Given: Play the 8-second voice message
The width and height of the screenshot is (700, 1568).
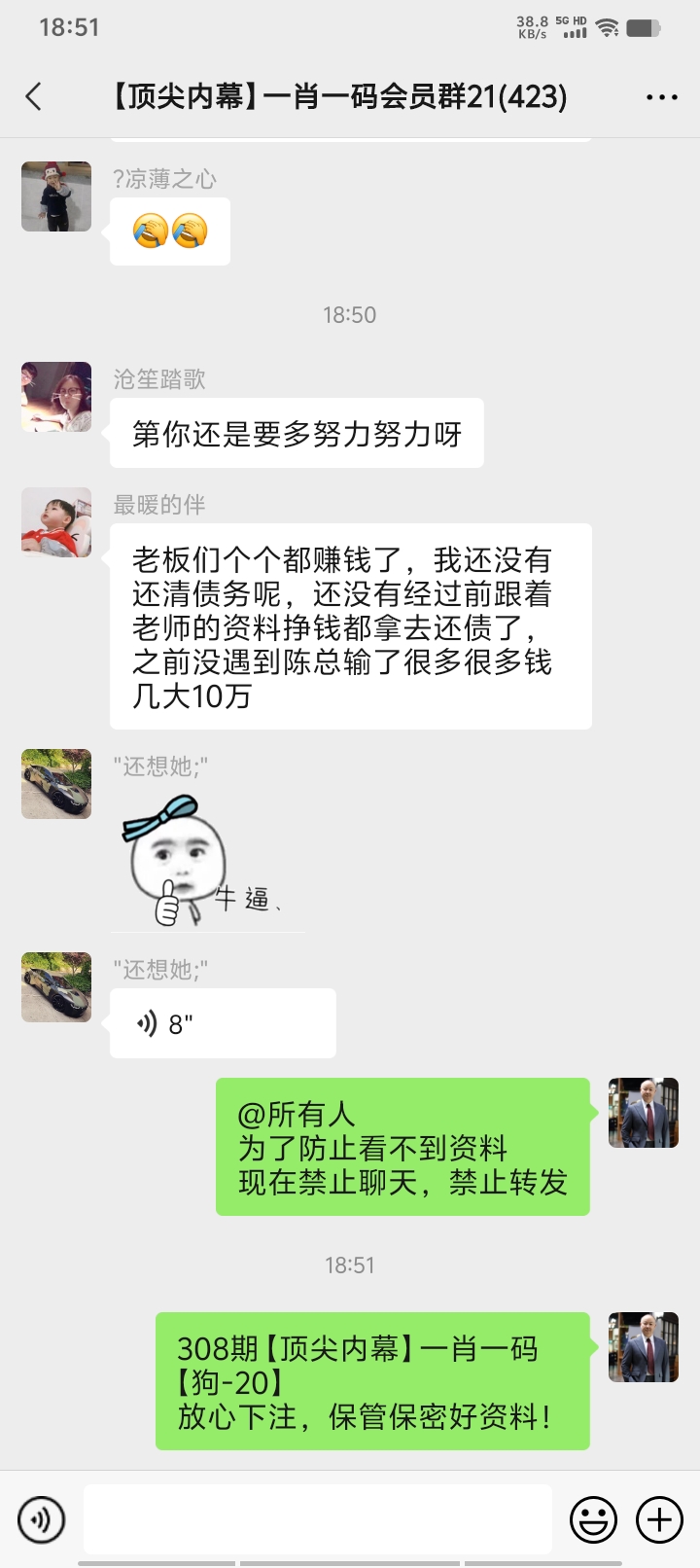Looking at the screenshot, I should coord(223,1023).
